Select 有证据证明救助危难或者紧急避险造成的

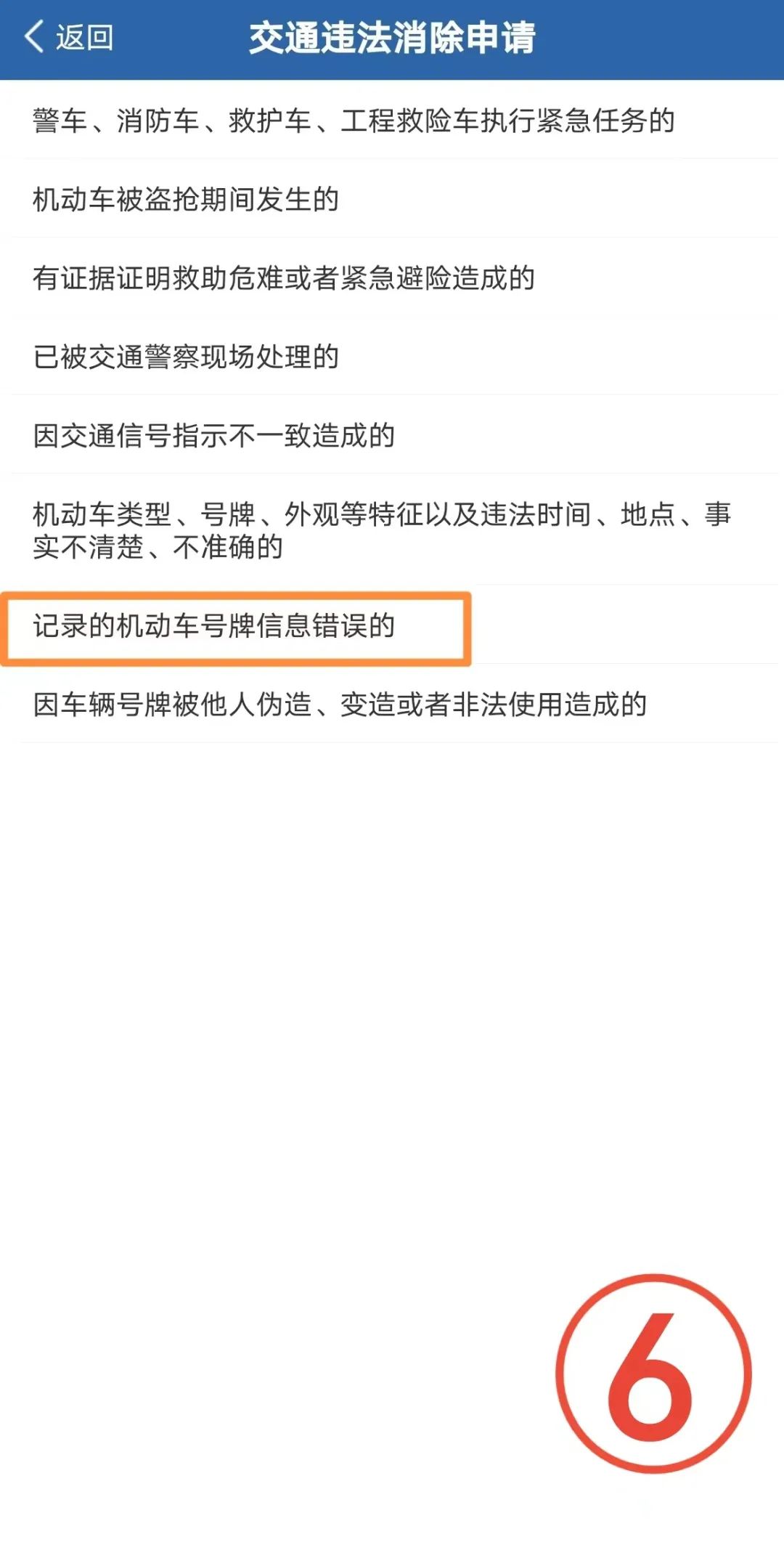pyautogui.click(x=284, y=278)
